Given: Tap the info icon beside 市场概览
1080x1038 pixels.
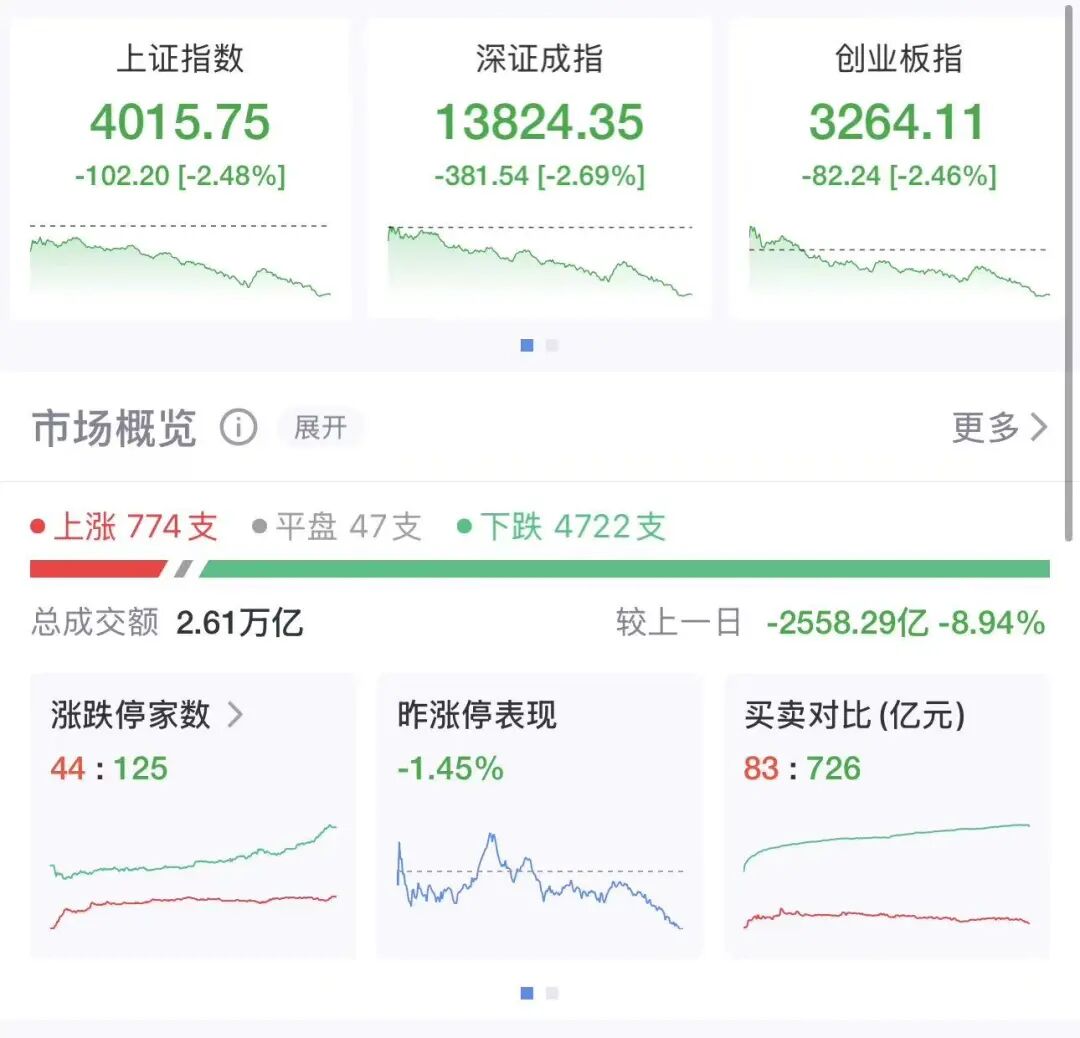Looking at the screenshot, I should coord(238,428).
